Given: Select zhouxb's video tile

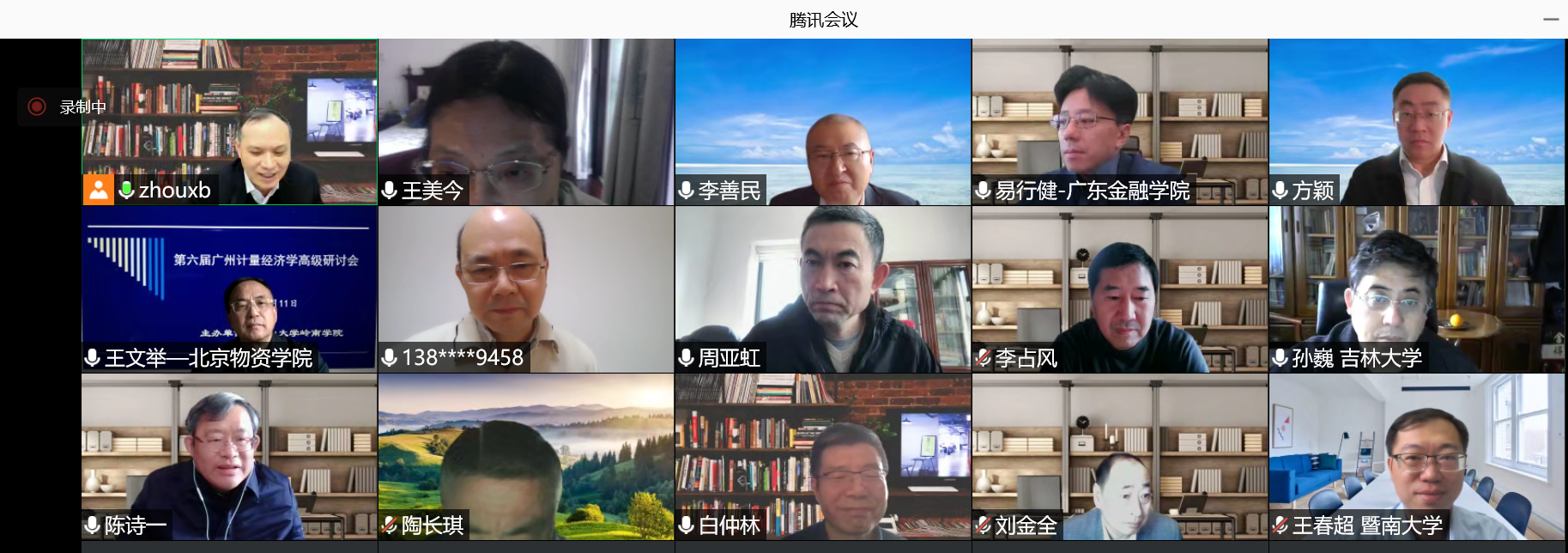Looking at the screenshot, I should point(229,121).
